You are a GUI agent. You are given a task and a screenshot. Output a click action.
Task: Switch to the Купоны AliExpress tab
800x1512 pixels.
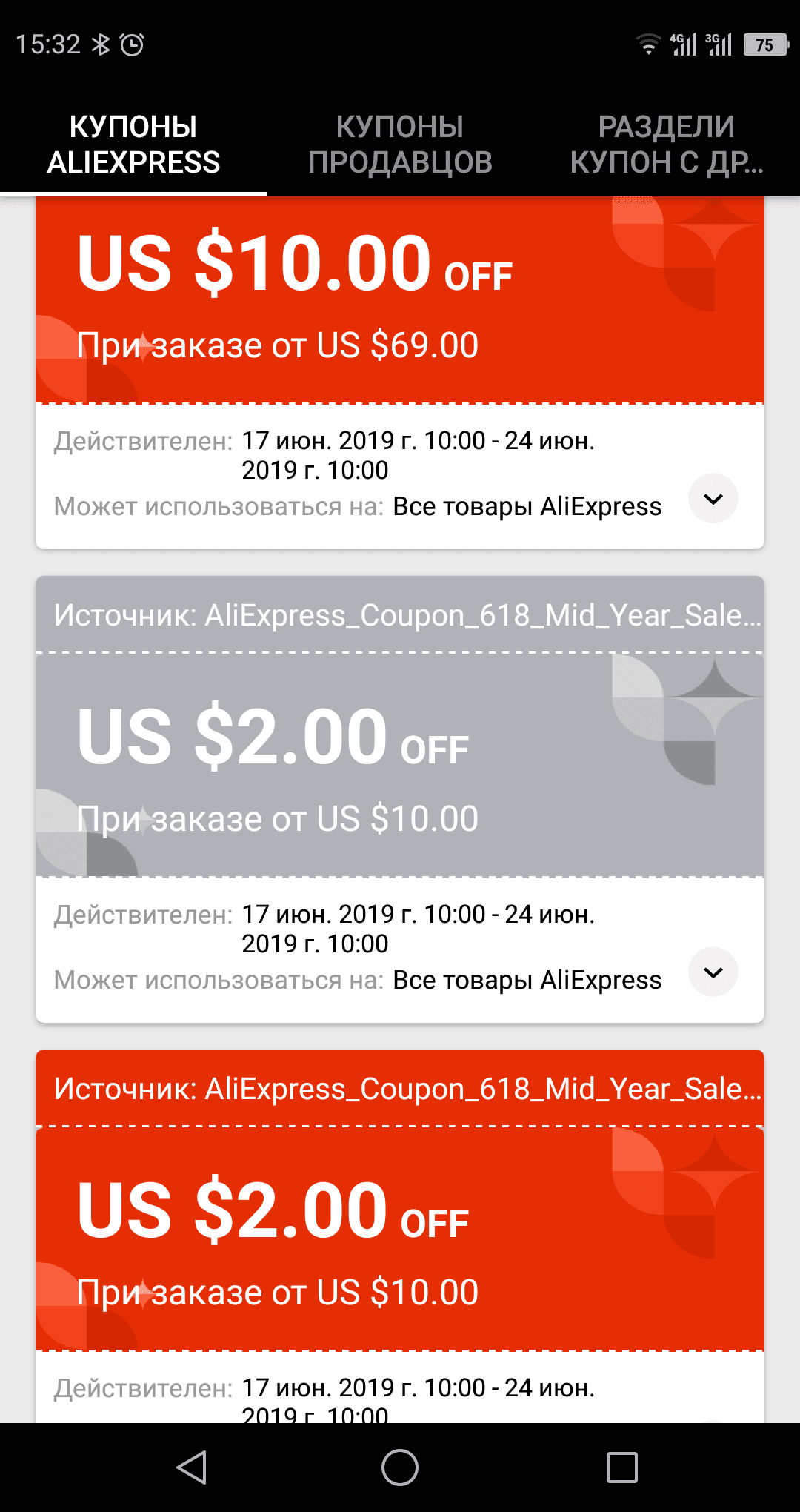133,145
